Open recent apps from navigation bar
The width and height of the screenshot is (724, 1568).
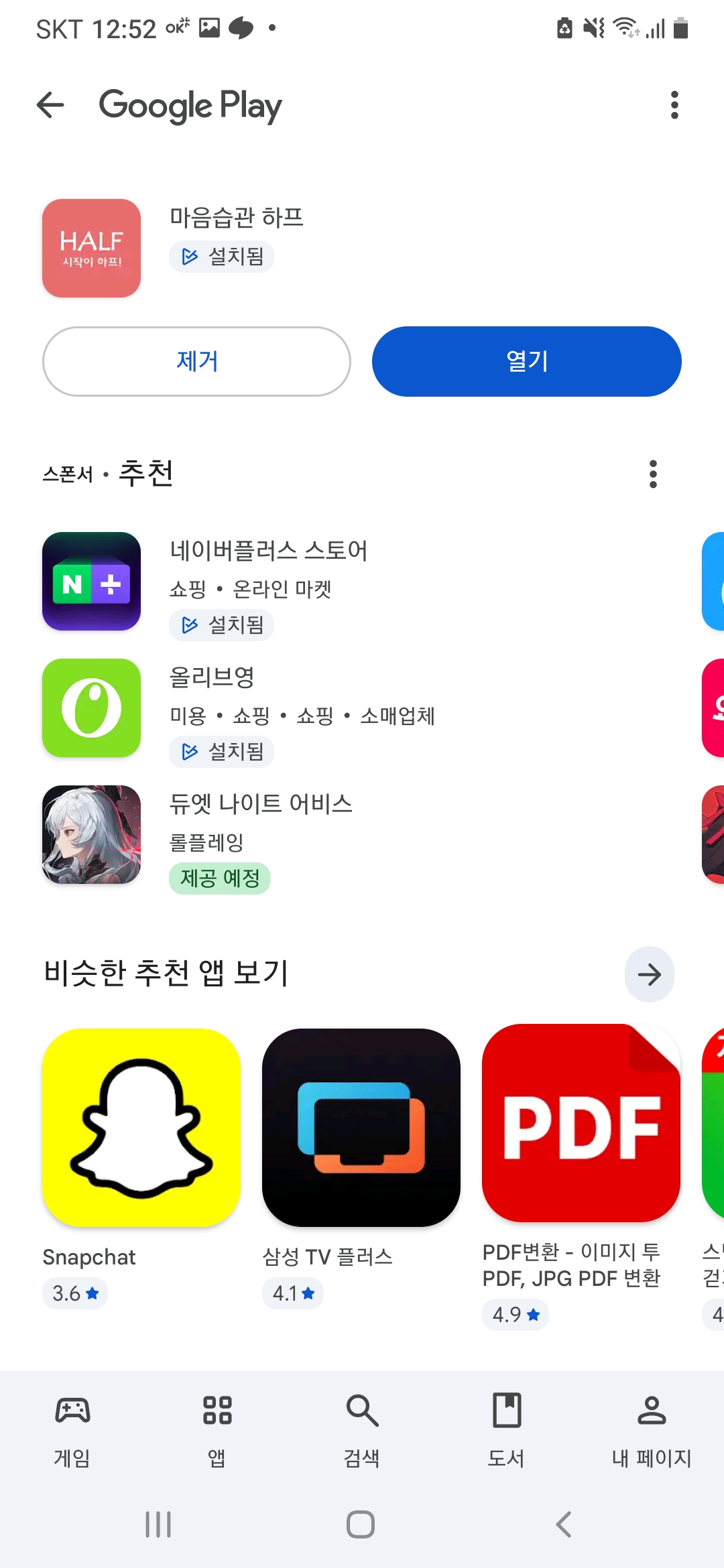[158, 1524]
